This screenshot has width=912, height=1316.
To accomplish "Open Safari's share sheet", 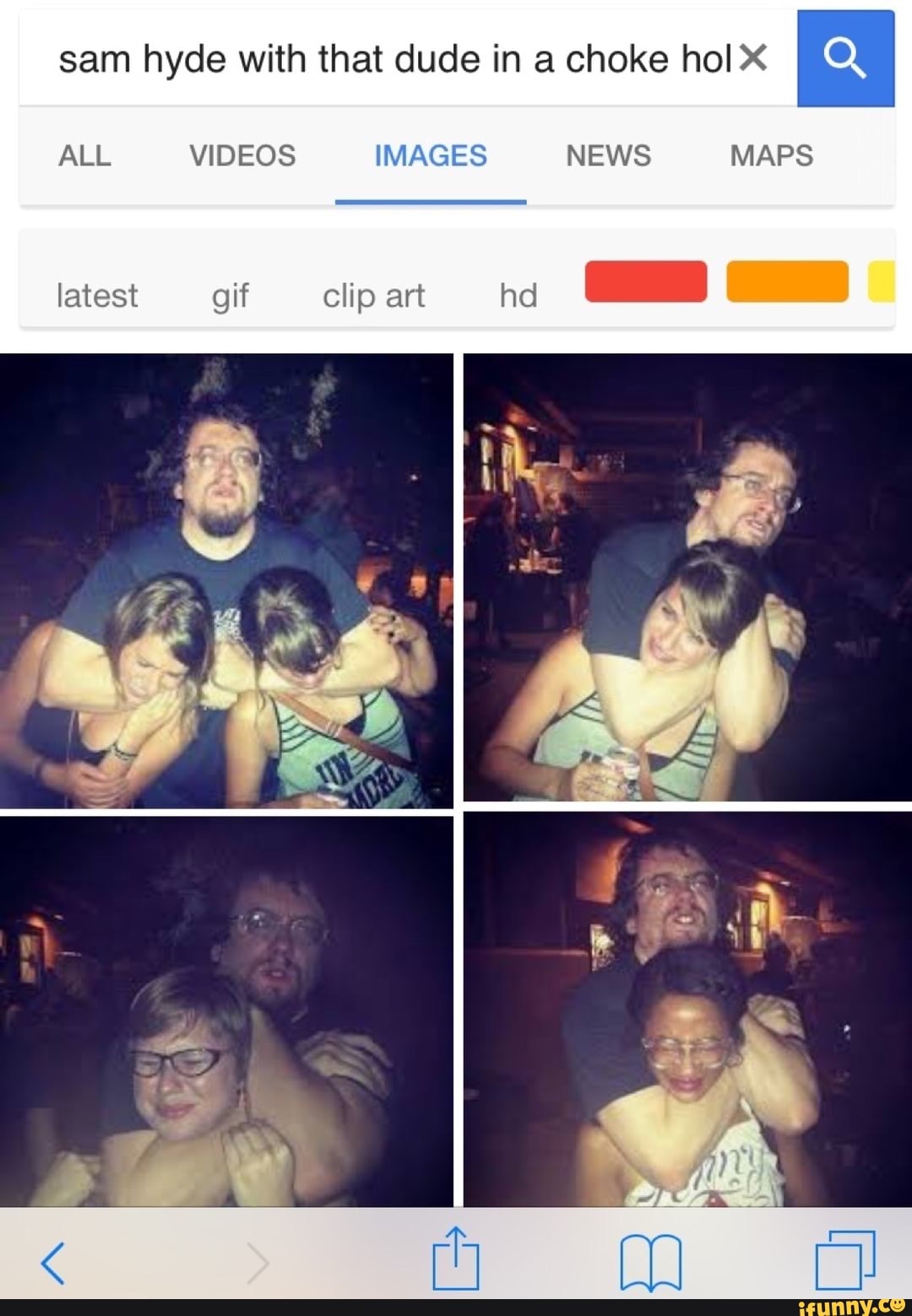I will [x=456, y=1259].
